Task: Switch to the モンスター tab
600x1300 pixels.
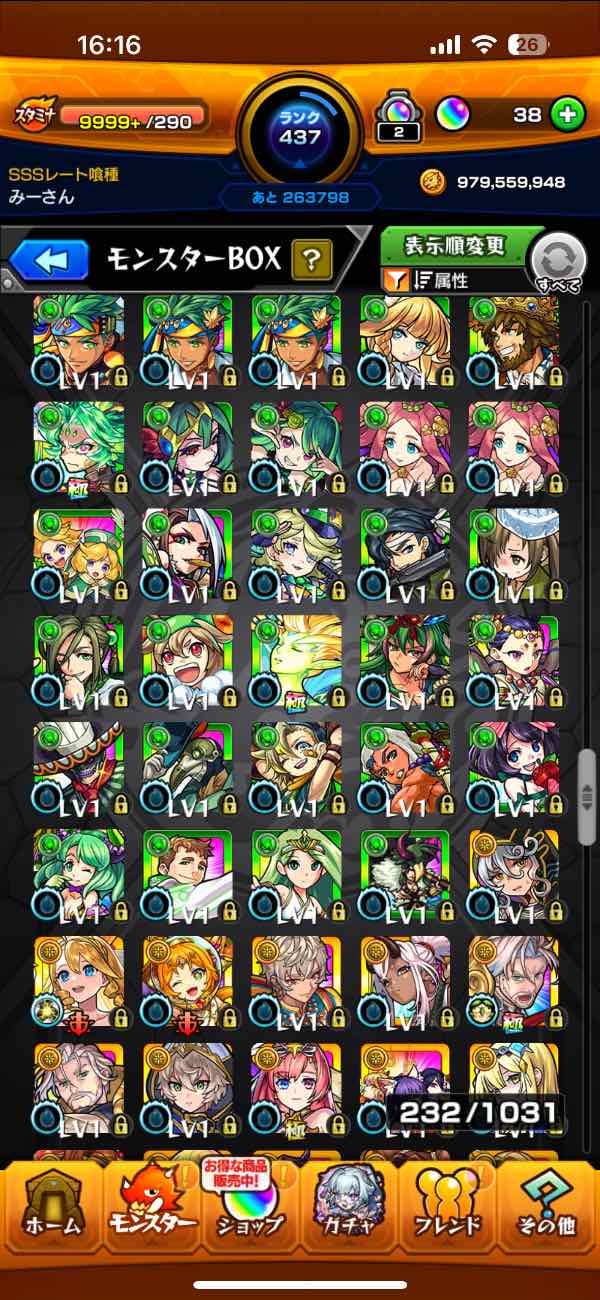Action: pyautogui.click(x=152, y=1213)
